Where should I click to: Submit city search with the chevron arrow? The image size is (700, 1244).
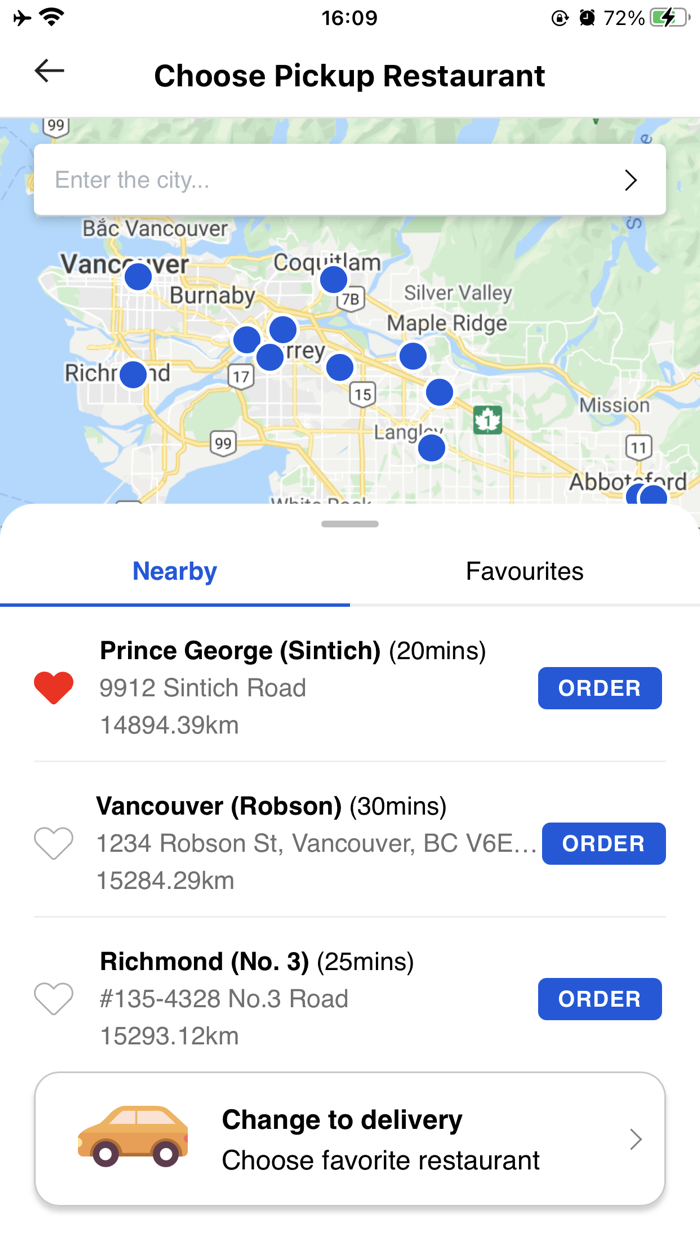coord(630,180)
